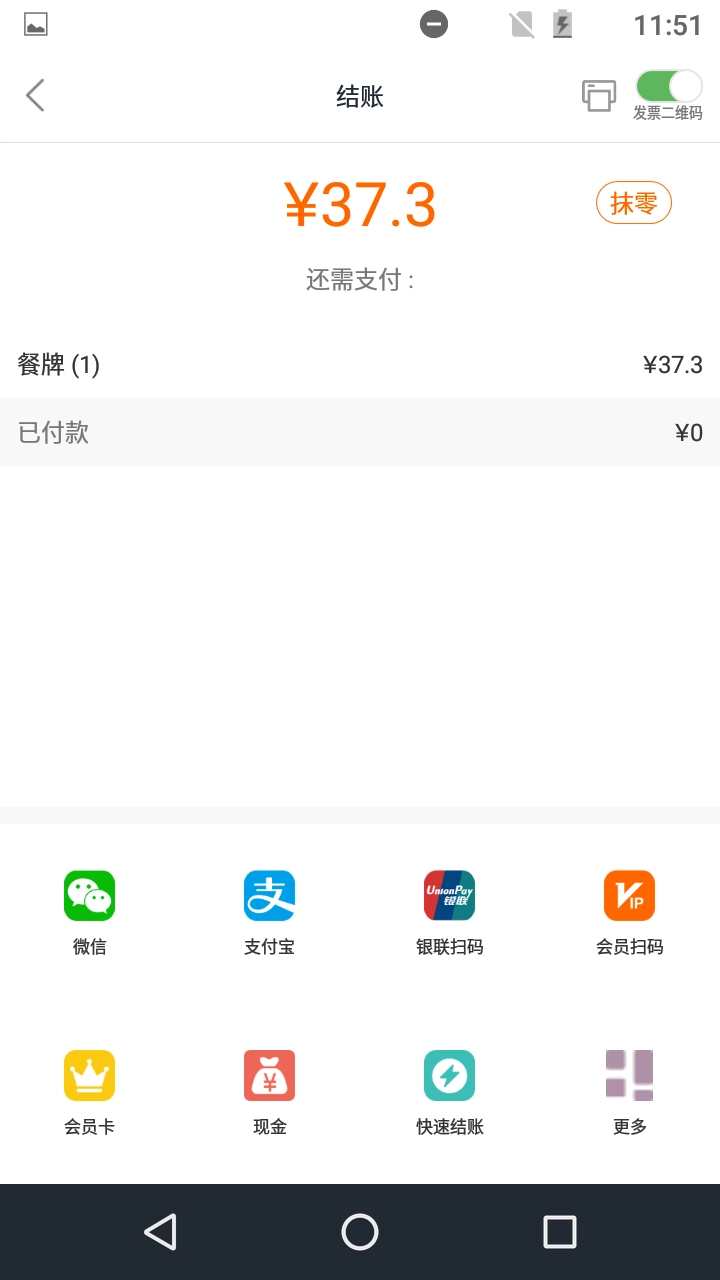The width and height of the screenshot is (720, 1280).
Task: Expand the 已付款 paid amount row
Action: point(360,432)
